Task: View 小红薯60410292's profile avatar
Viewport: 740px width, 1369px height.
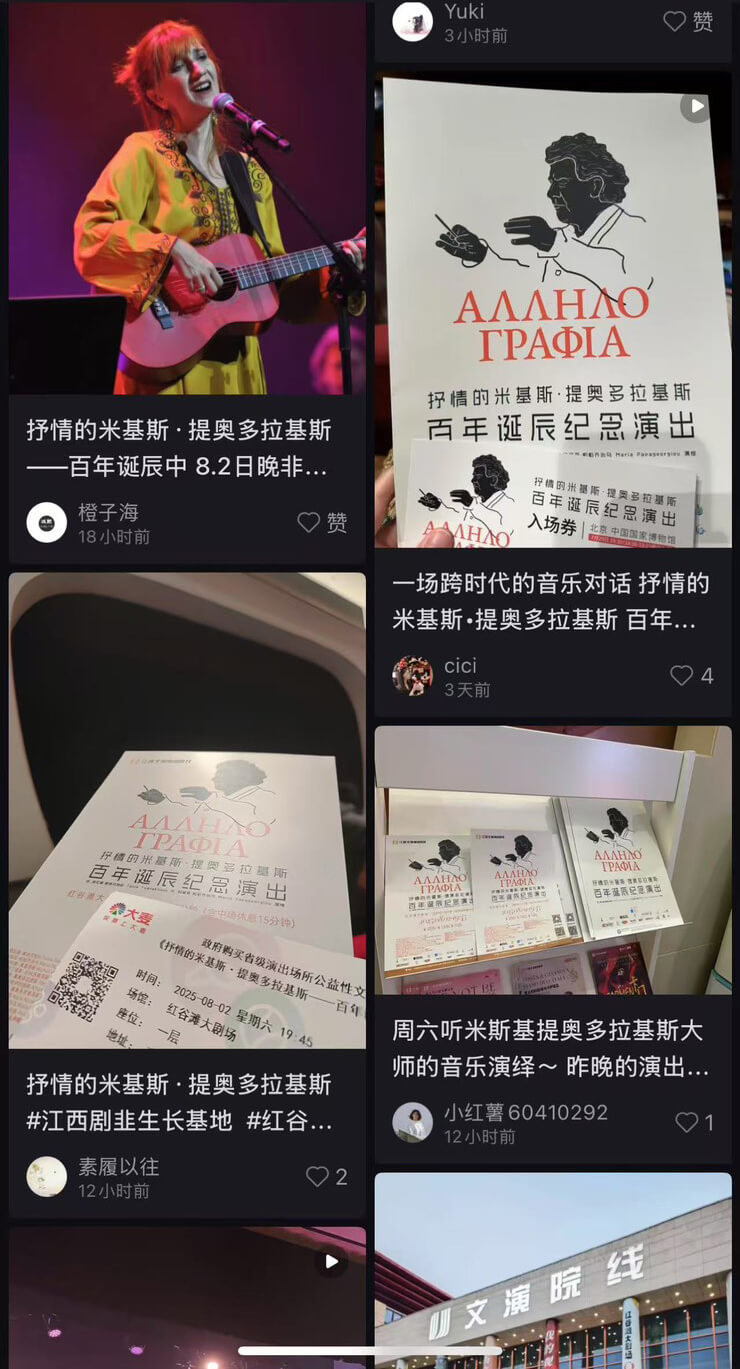Action: tap(412, 1122)
